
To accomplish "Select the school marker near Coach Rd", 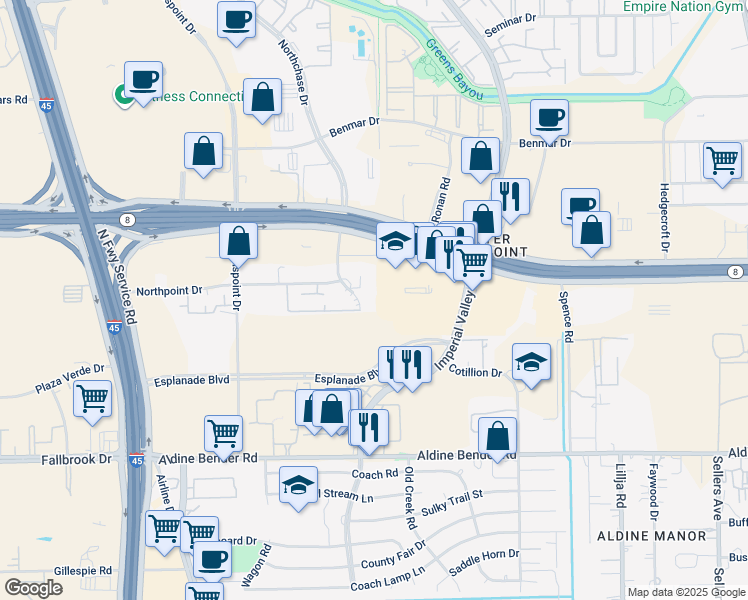I will tap(298, 485).
